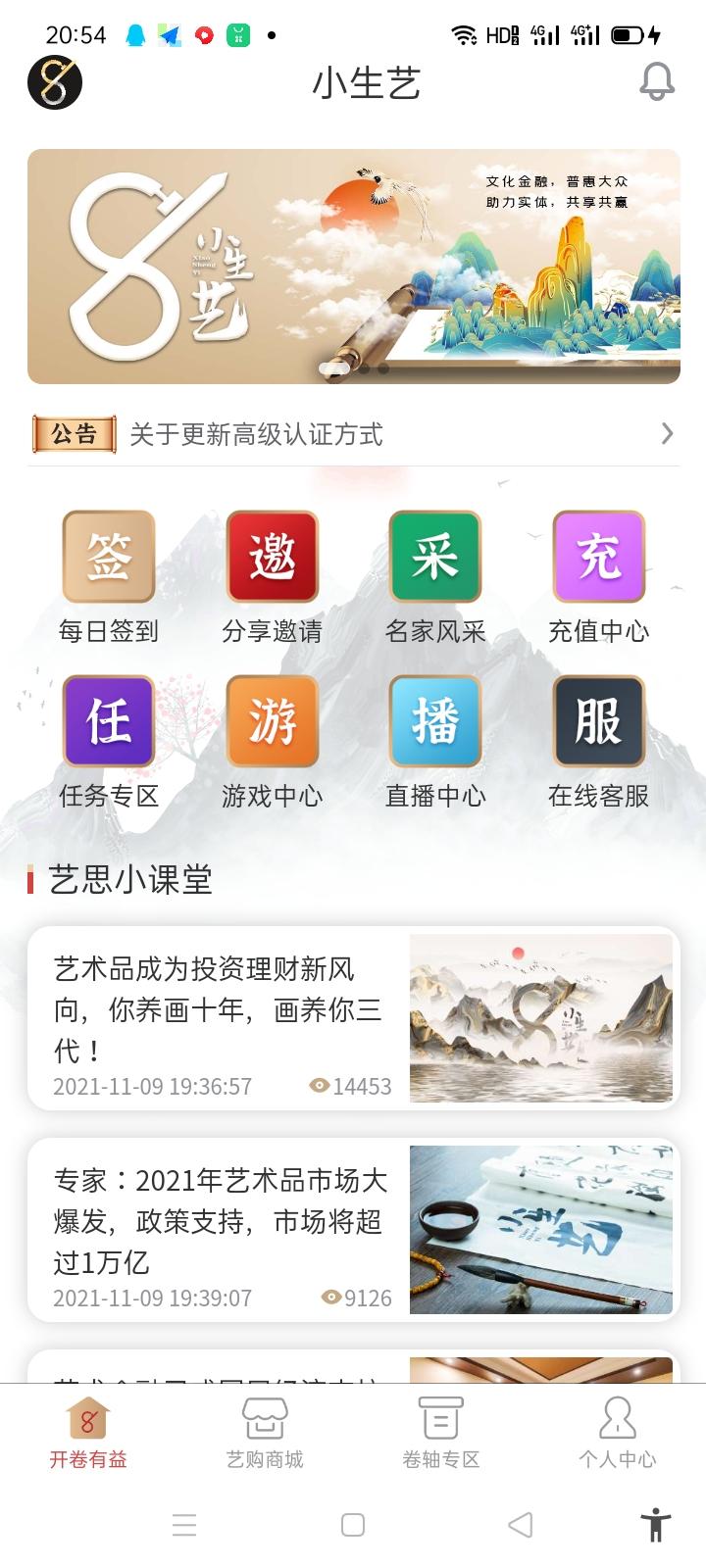Open article about 艺术品 investment trends
Viewport: 706px width, 1568px height.
tap(353, 1017)
